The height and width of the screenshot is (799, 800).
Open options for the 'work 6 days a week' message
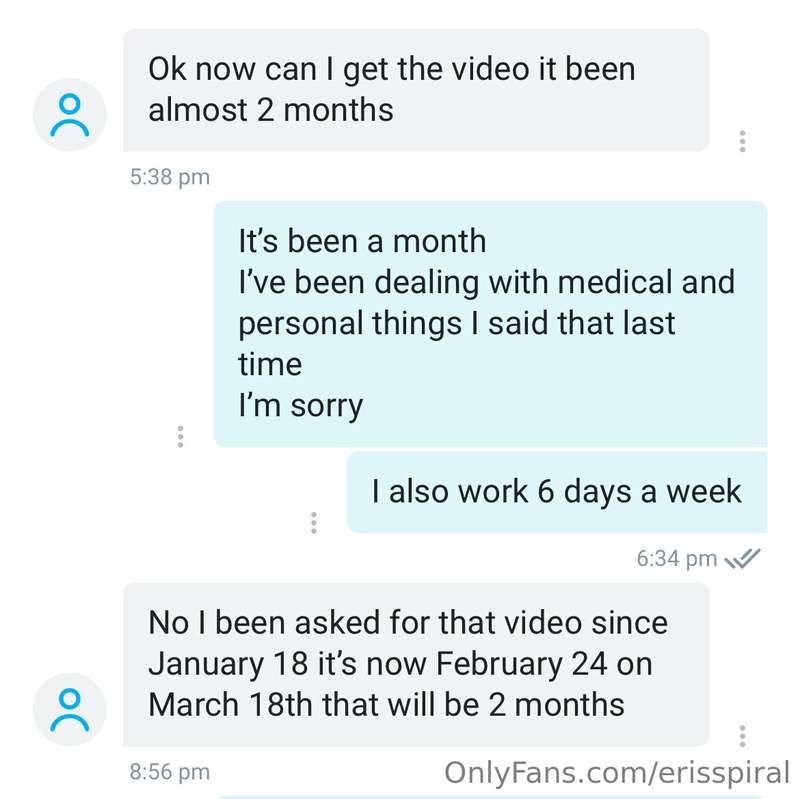pyautogui.click(x=314, y=522)
